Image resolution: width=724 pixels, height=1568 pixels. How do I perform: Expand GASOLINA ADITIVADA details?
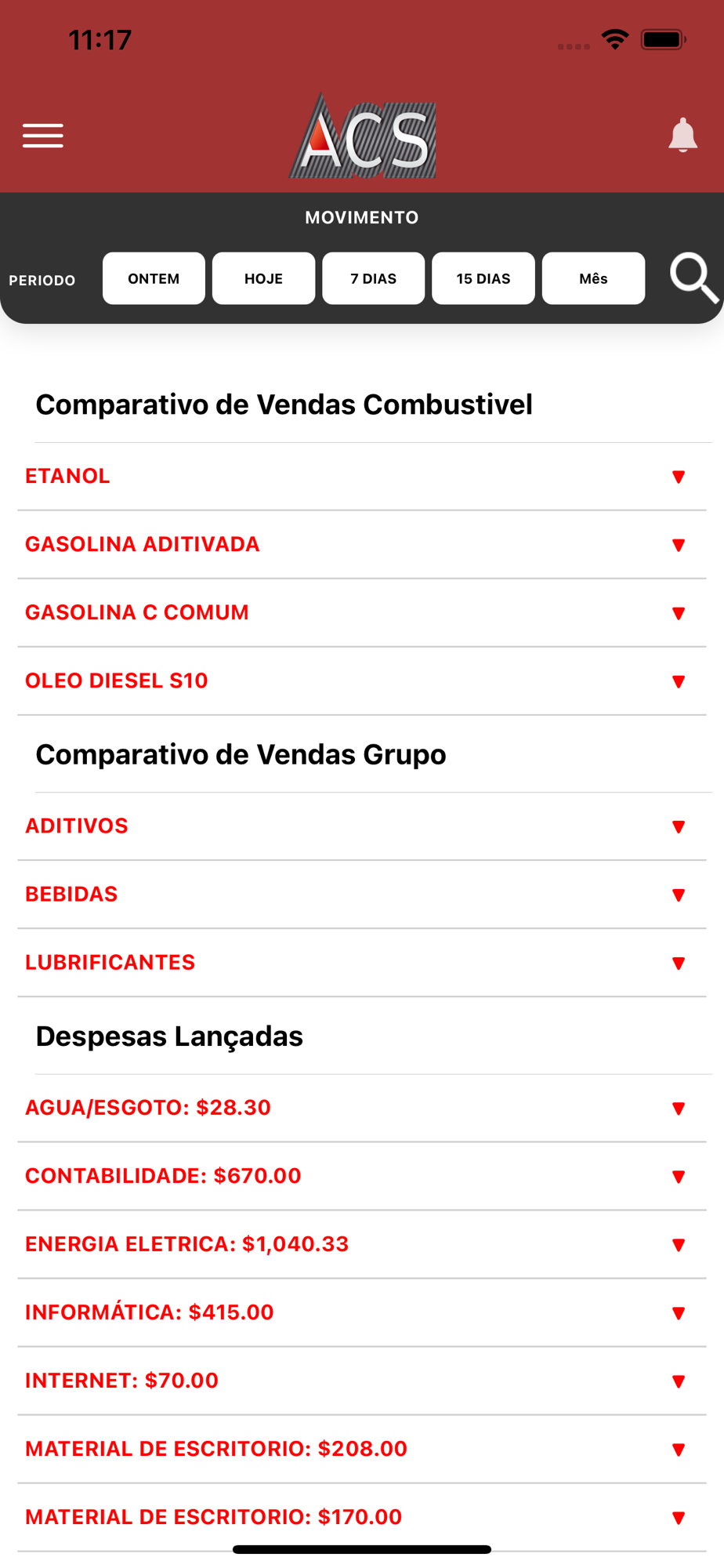tap(362, 545)
